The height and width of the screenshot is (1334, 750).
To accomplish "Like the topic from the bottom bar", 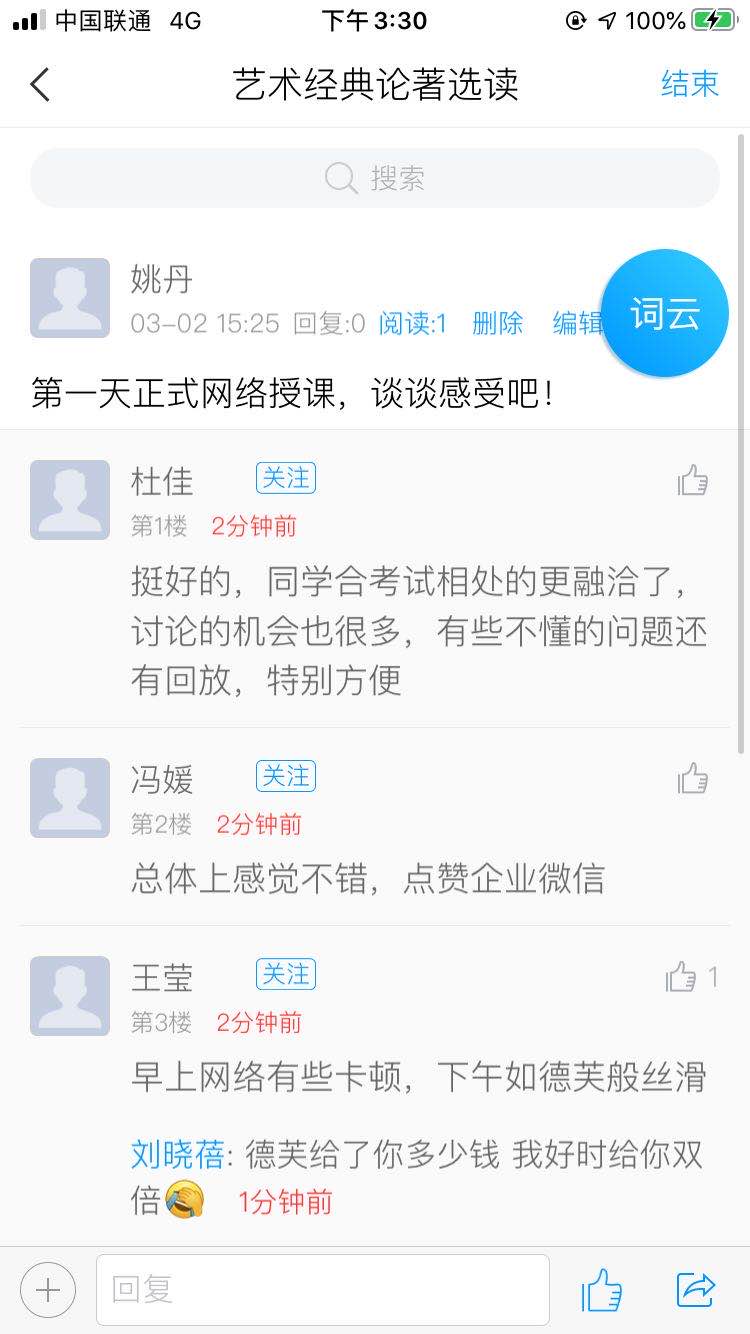I will coord(602,1290).
